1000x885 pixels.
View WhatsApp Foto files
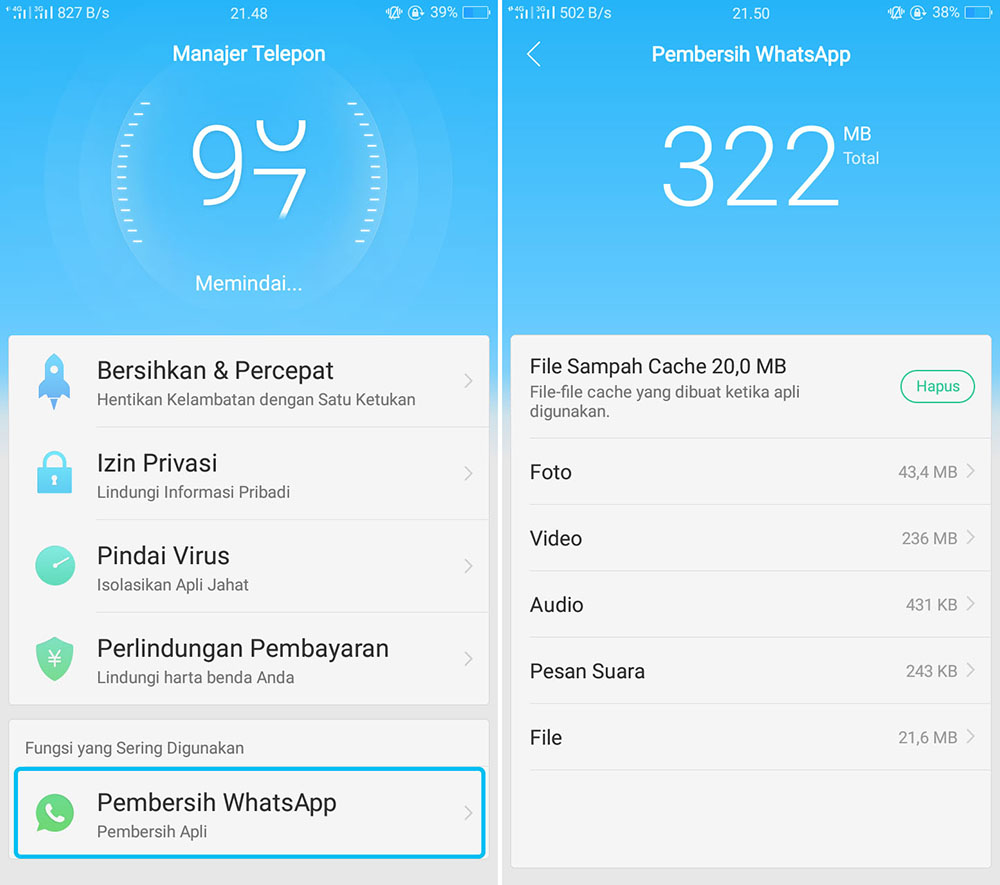click(x=750, y=472)
